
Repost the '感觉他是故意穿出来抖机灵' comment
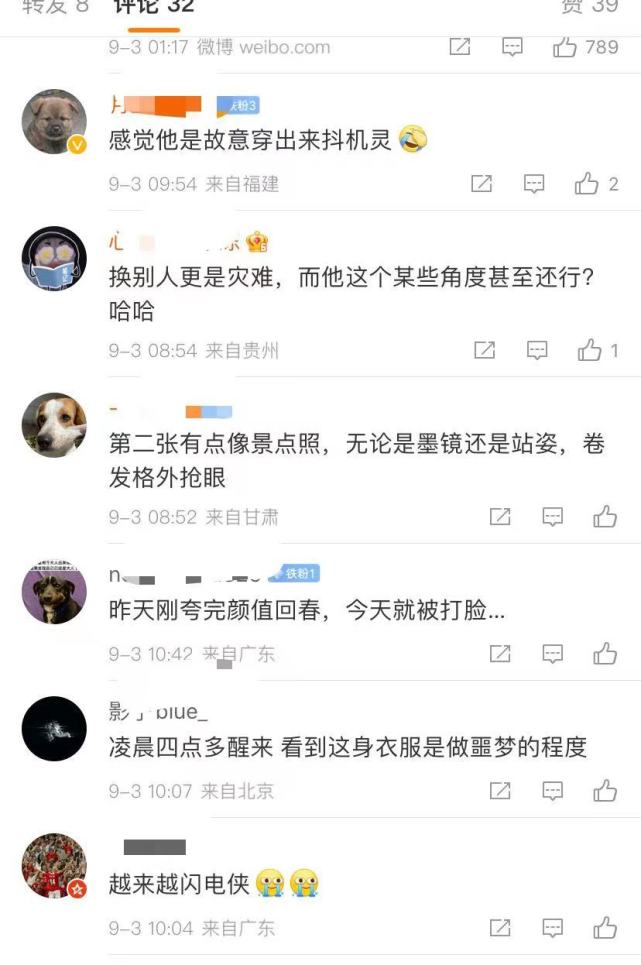point(481,184)
